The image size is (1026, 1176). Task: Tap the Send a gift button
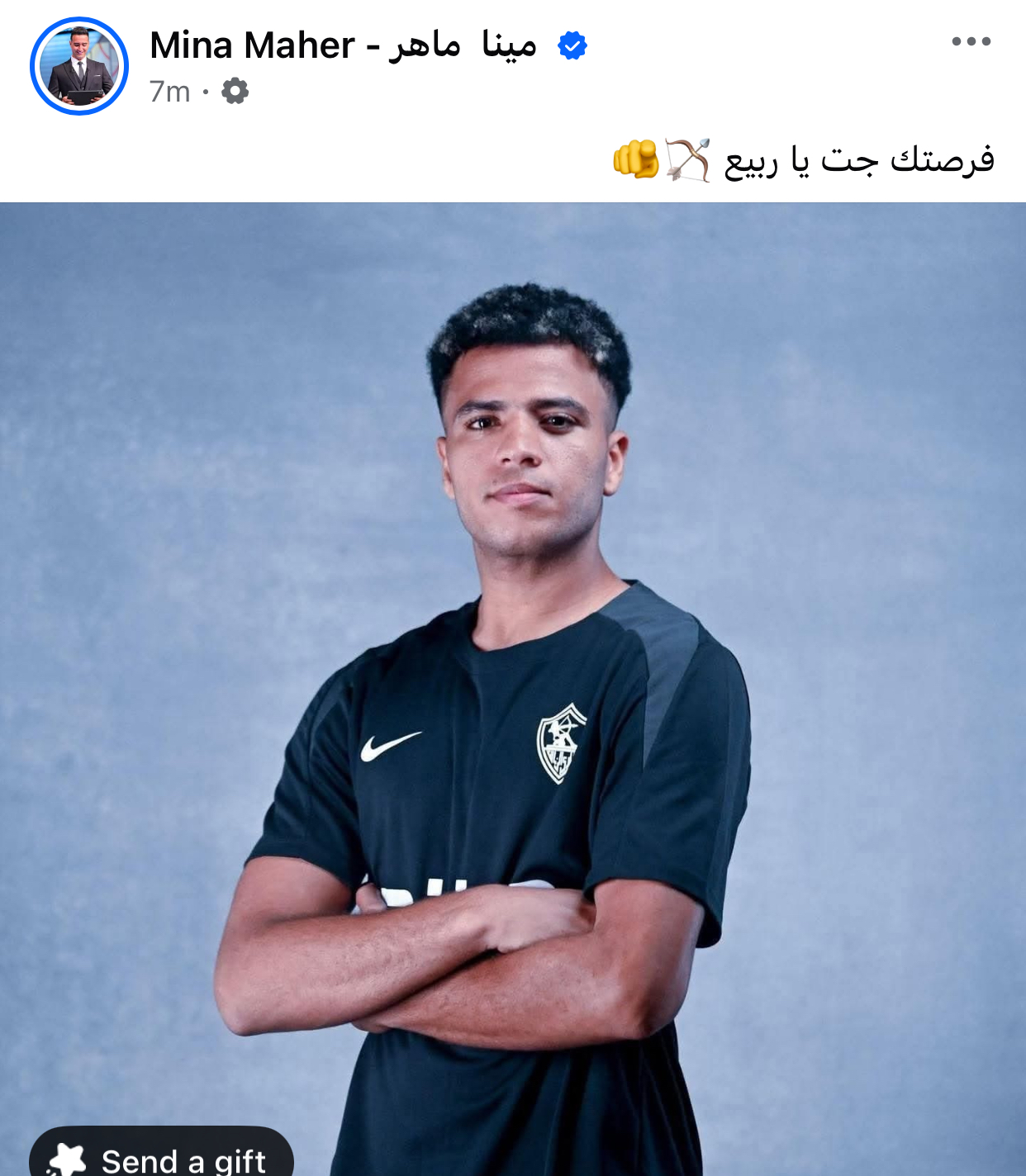tap(162, 1158)
